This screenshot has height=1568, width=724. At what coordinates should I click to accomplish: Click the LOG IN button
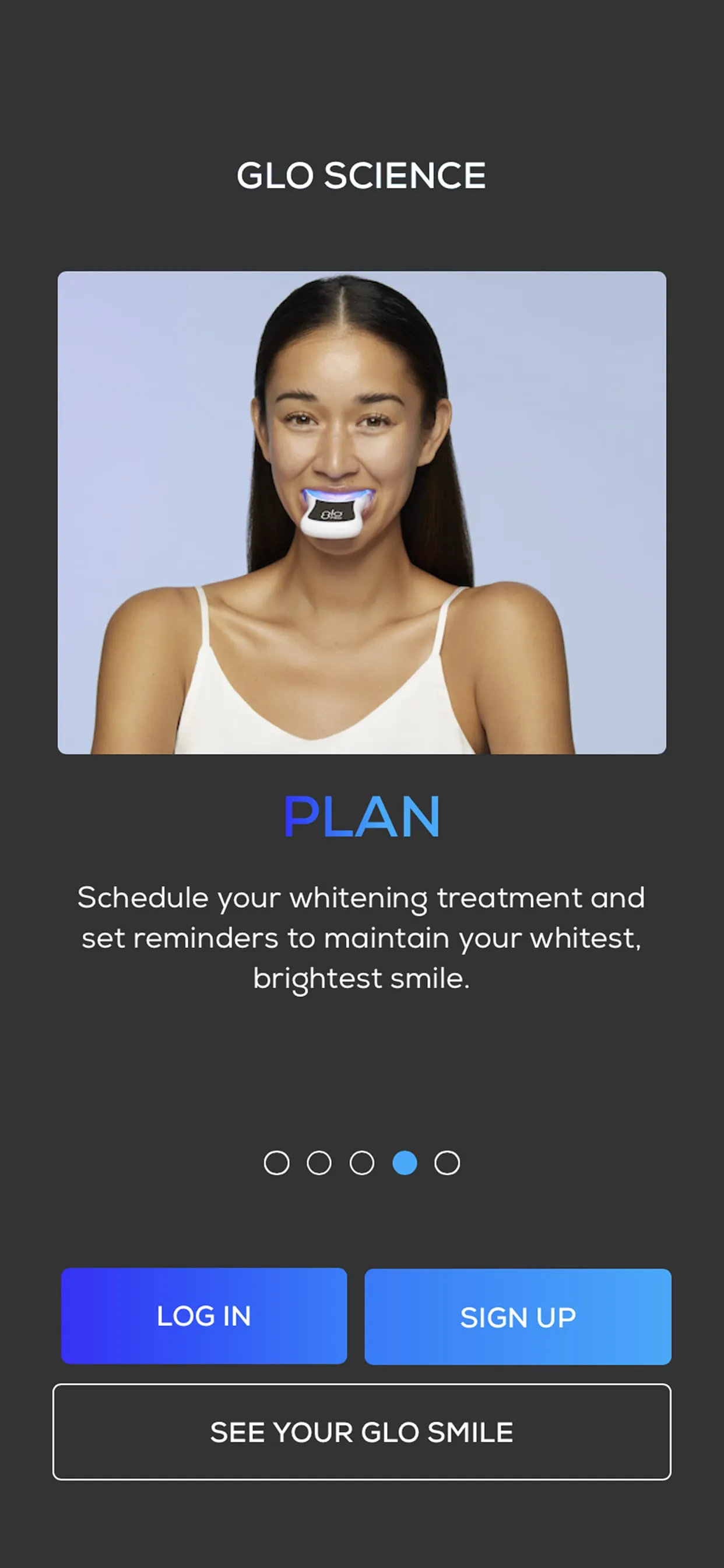[204, 1318]
